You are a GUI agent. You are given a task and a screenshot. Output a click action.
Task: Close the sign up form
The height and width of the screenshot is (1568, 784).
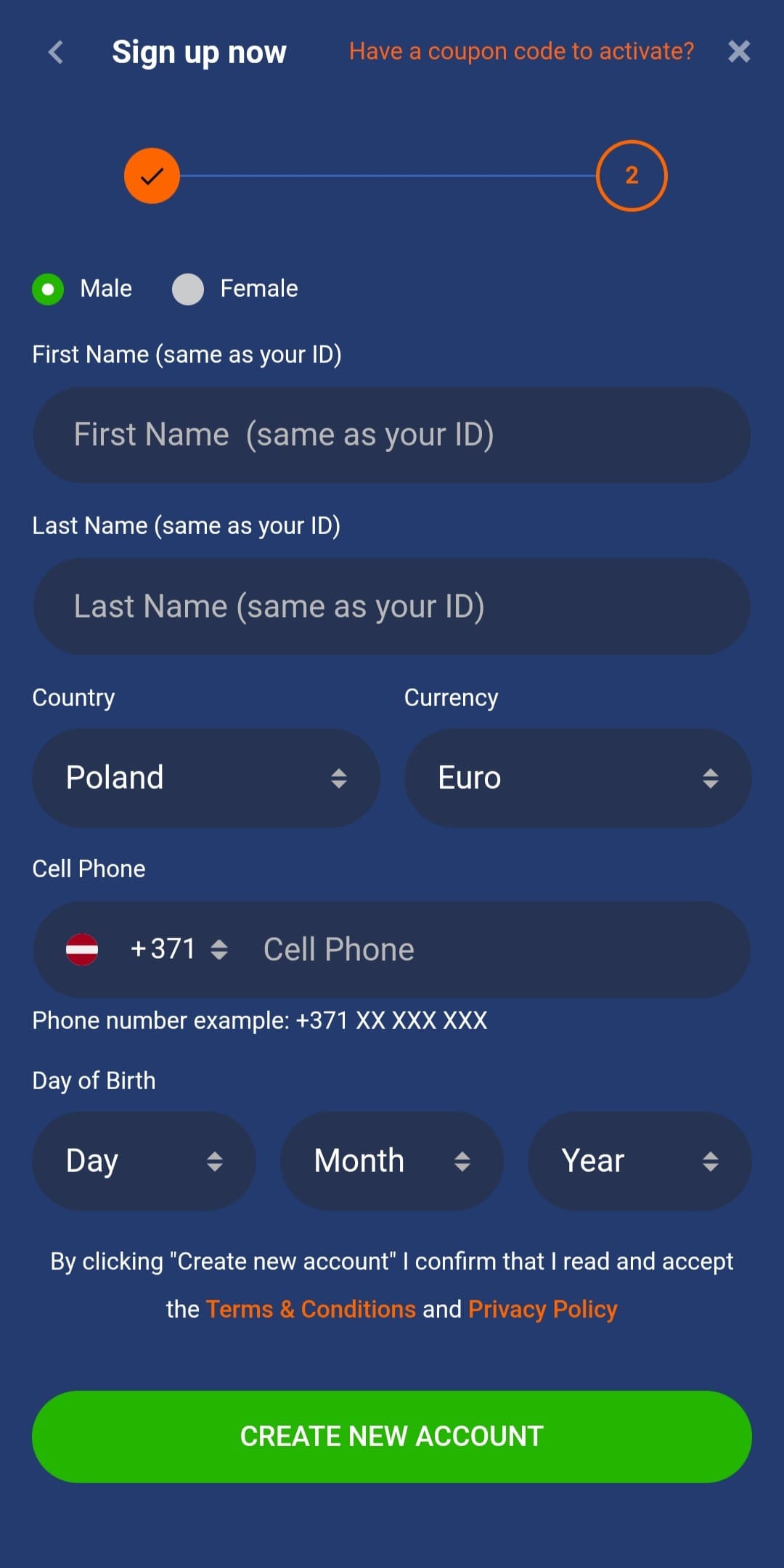click(739, 52)
